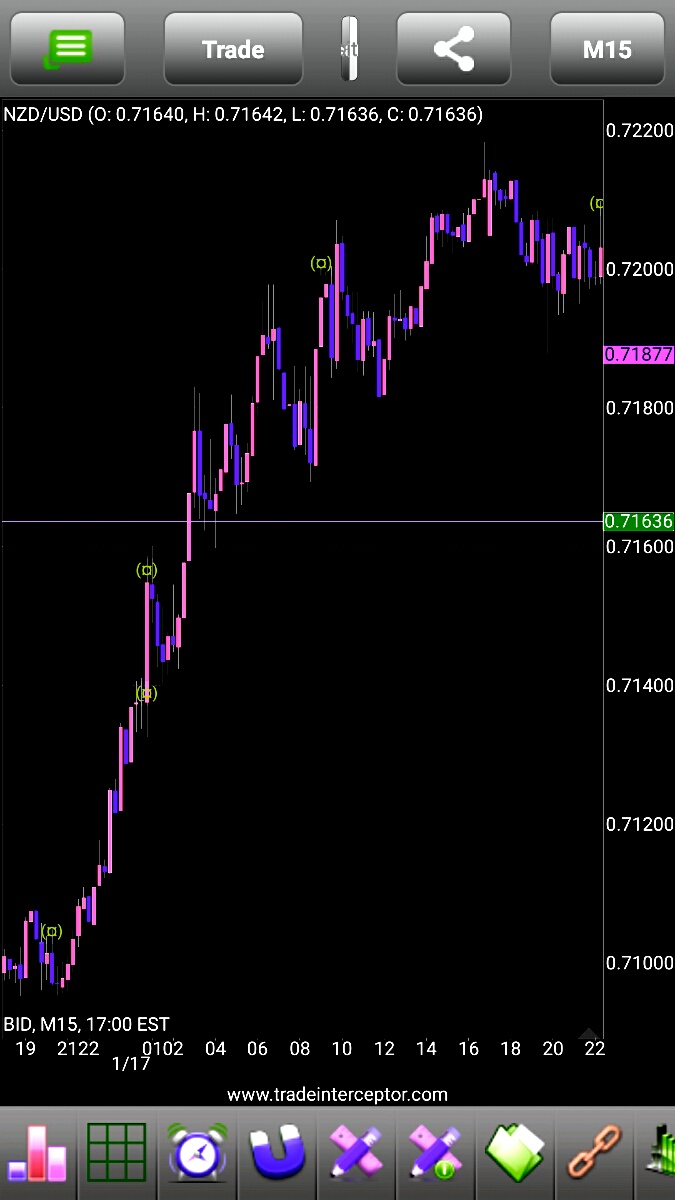This screenshot has width=675, height=1200.
Task: Open the bar chart type tool
Action: click(x=38, y=1153)
